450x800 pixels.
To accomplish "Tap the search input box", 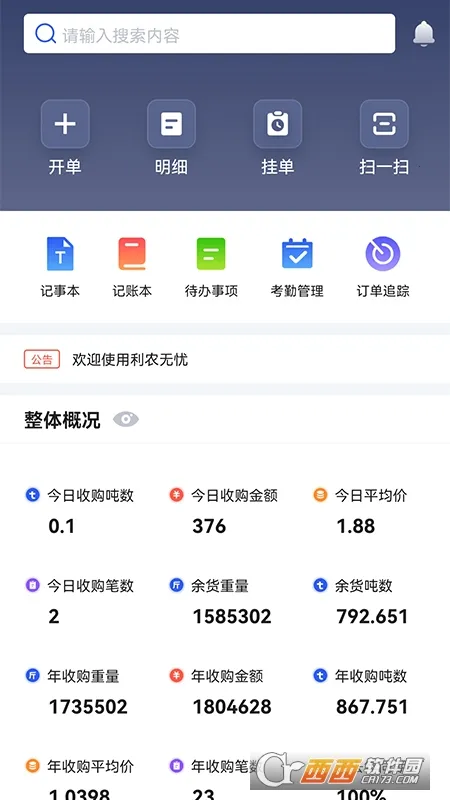I will [x=209, y=34].
